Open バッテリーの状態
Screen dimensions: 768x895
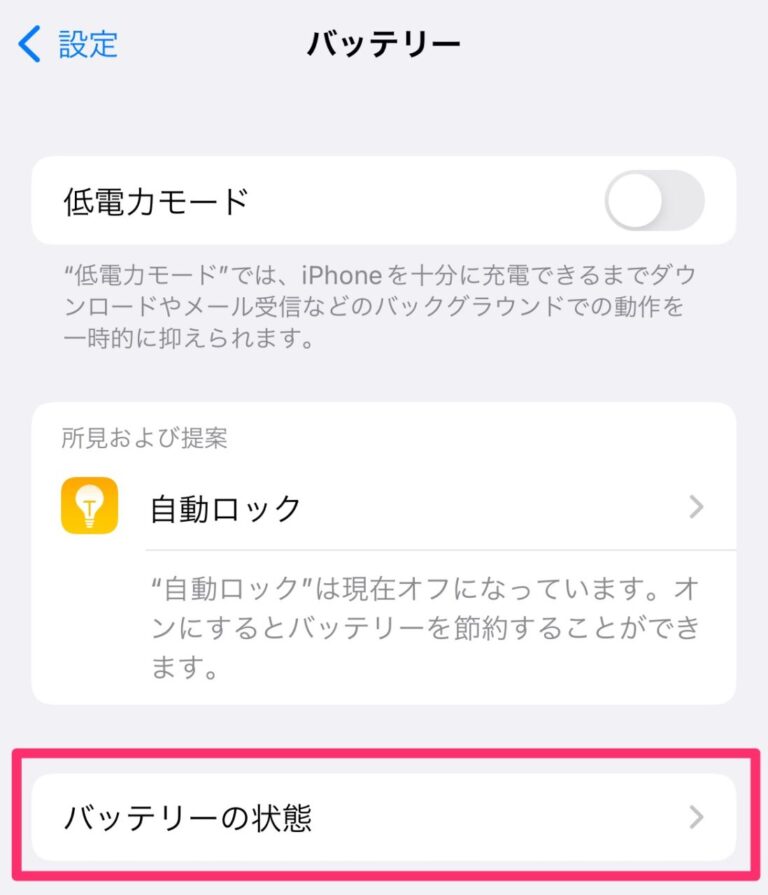click(384, 818)
